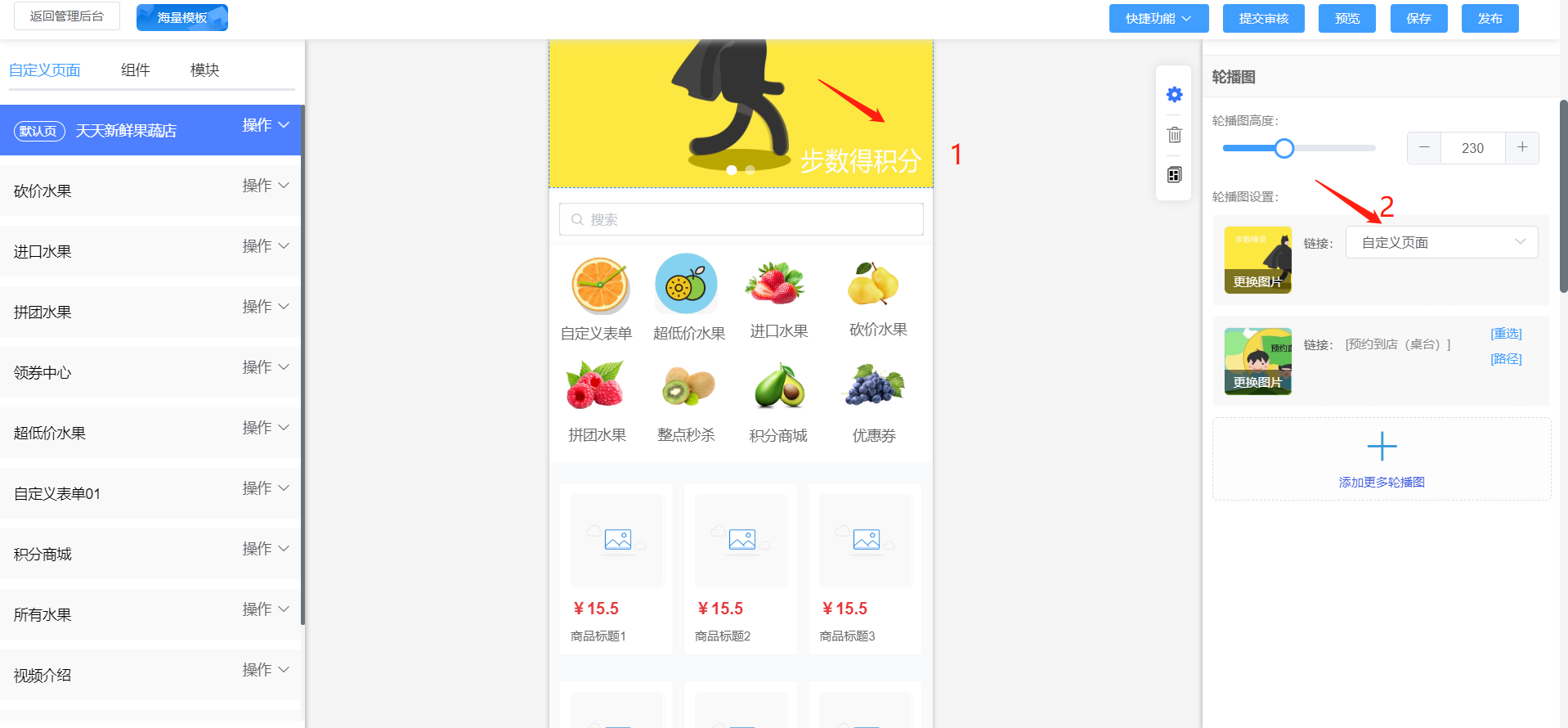Publish the page with 发布
The image size is (1568, 728).
(x=1490, y=19)
